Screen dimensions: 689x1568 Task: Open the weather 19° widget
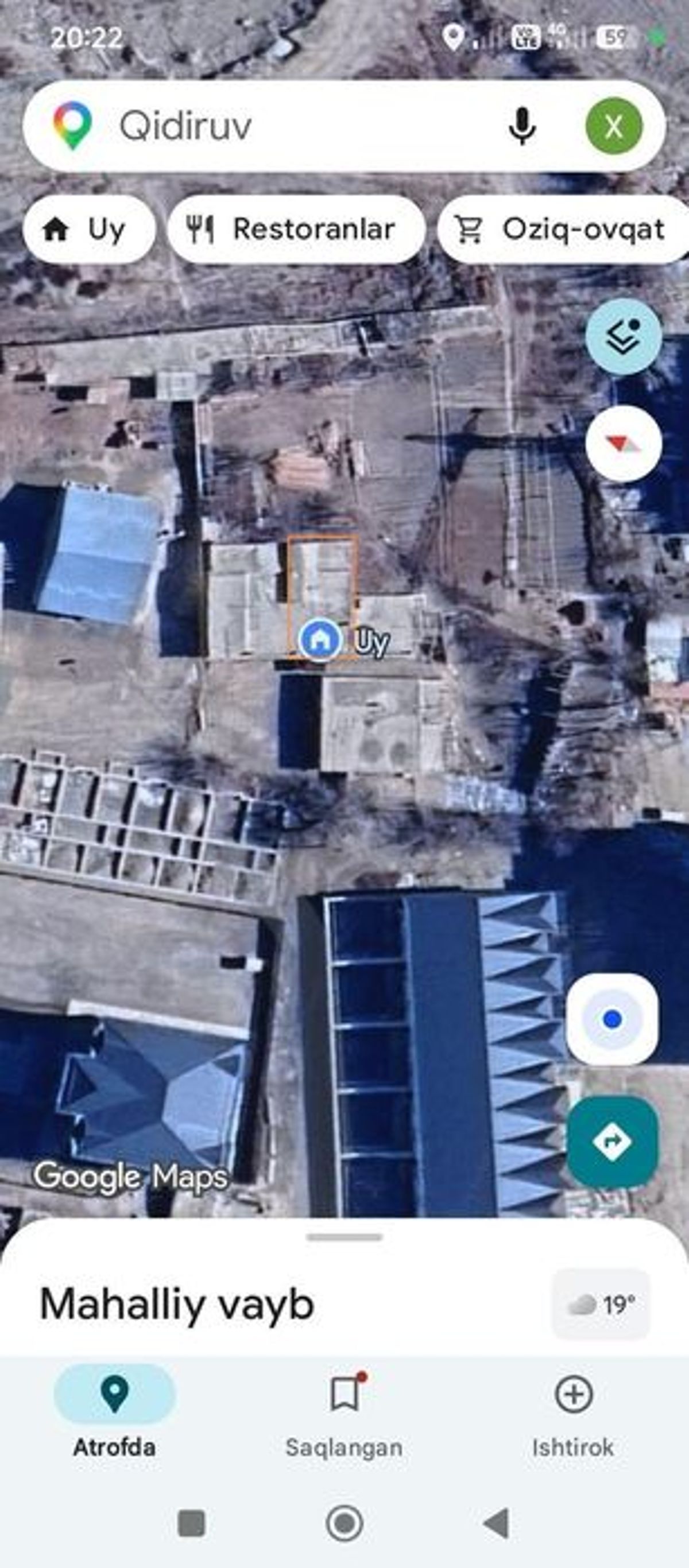[x=601, y=1305]
